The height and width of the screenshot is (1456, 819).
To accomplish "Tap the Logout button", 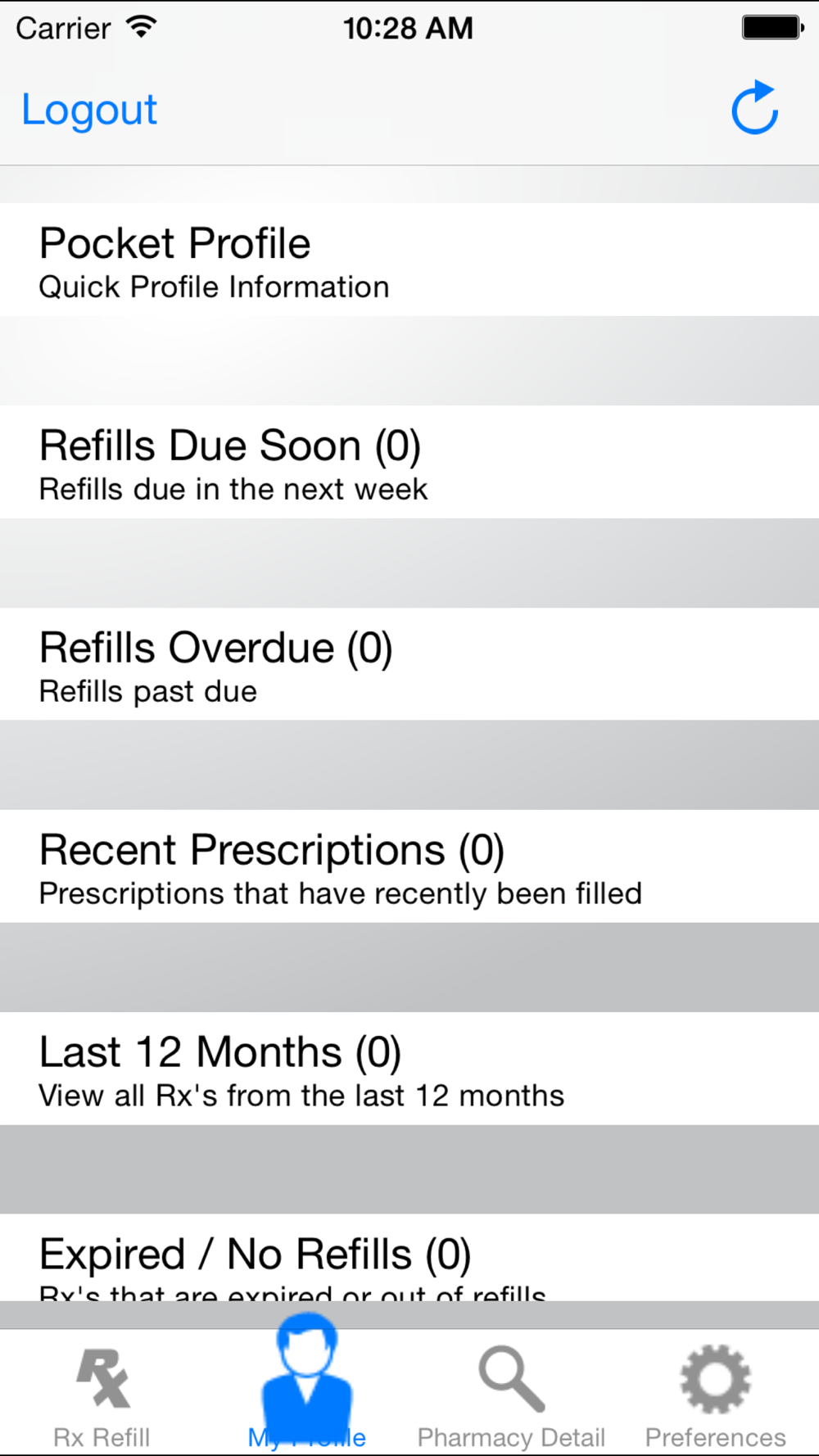I will point(89,110).
